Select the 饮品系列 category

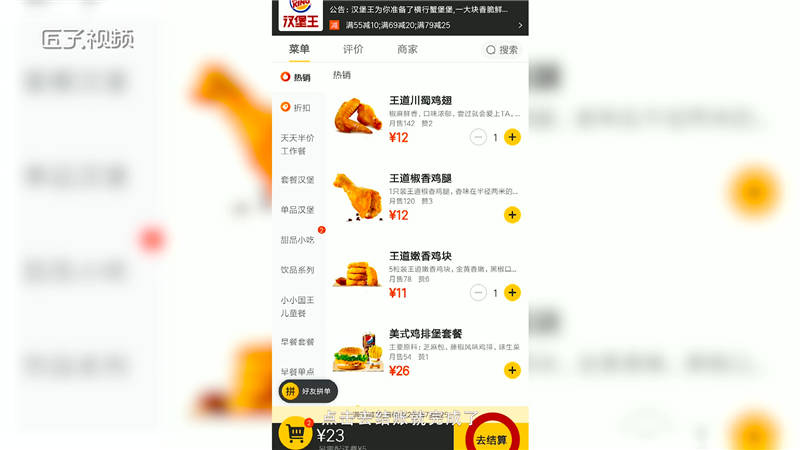click(297, 270)
